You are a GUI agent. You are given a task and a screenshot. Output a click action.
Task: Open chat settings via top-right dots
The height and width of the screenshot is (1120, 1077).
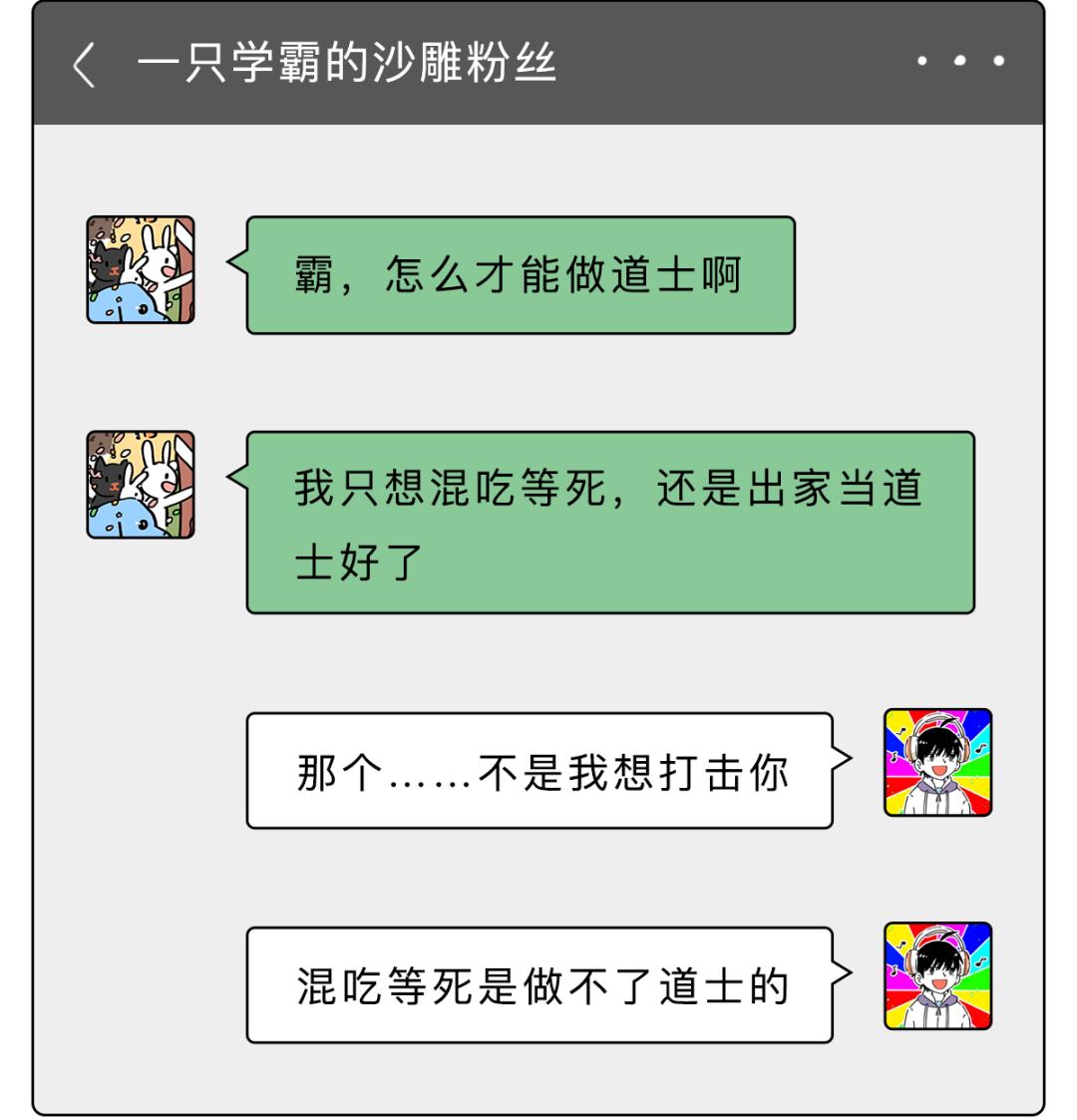click(960, 60)
